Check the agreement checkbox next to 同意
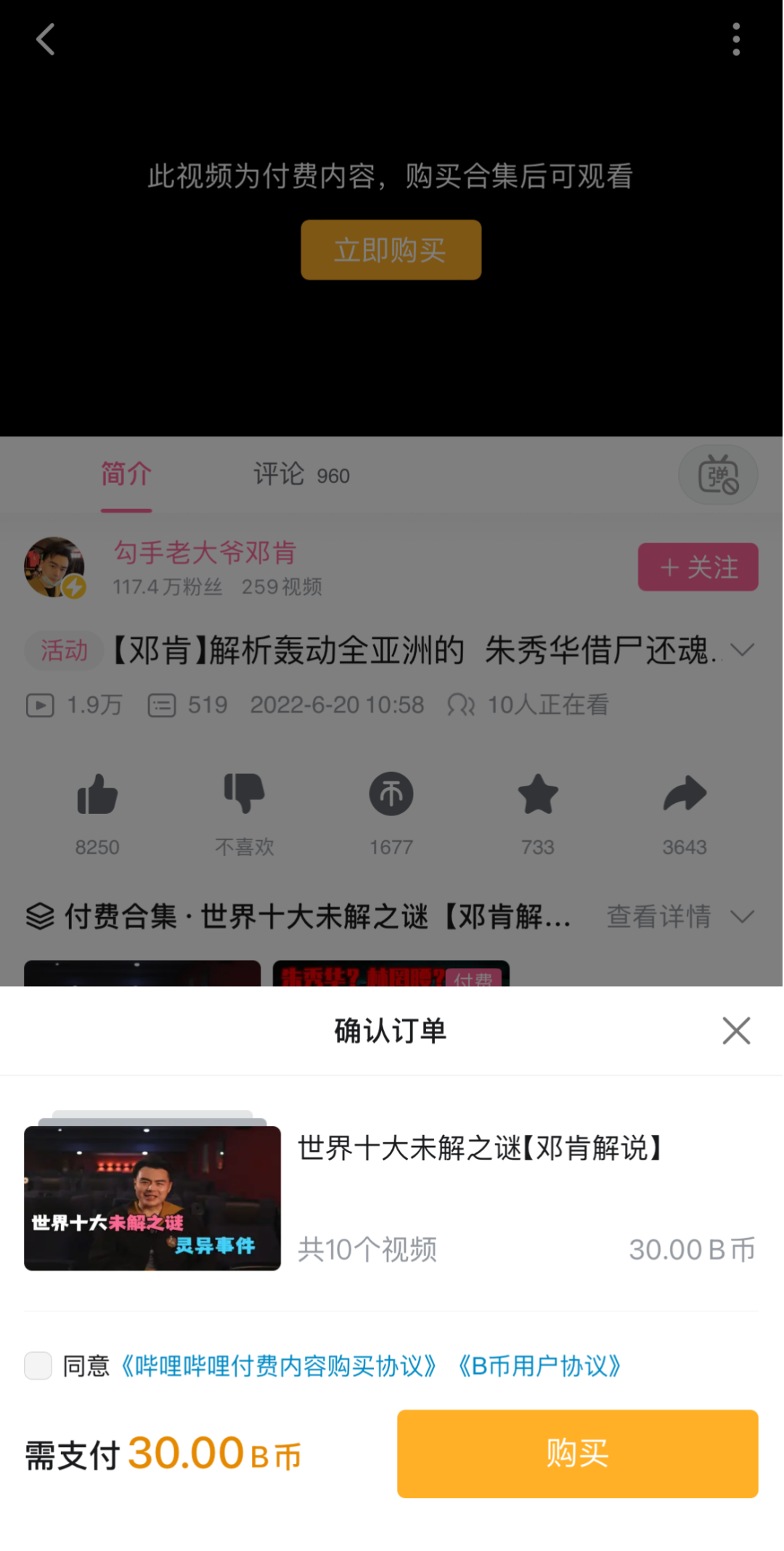Image resolution: width=784 pixels, height=1551 pixels. pyautogui.click(x=38, y=1366)
